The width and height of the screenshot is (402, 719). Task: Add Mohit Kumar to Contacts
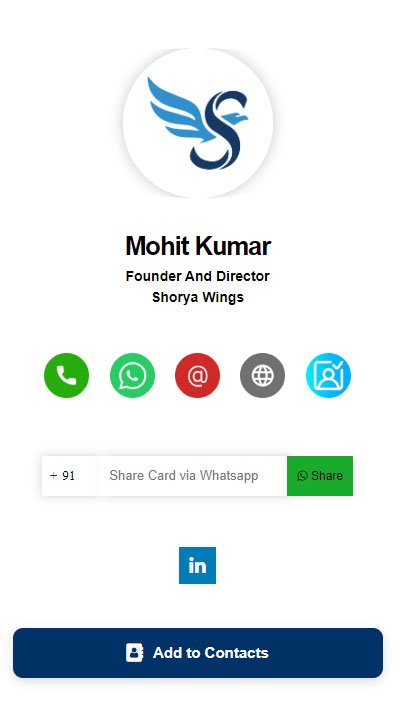[198, 653]
